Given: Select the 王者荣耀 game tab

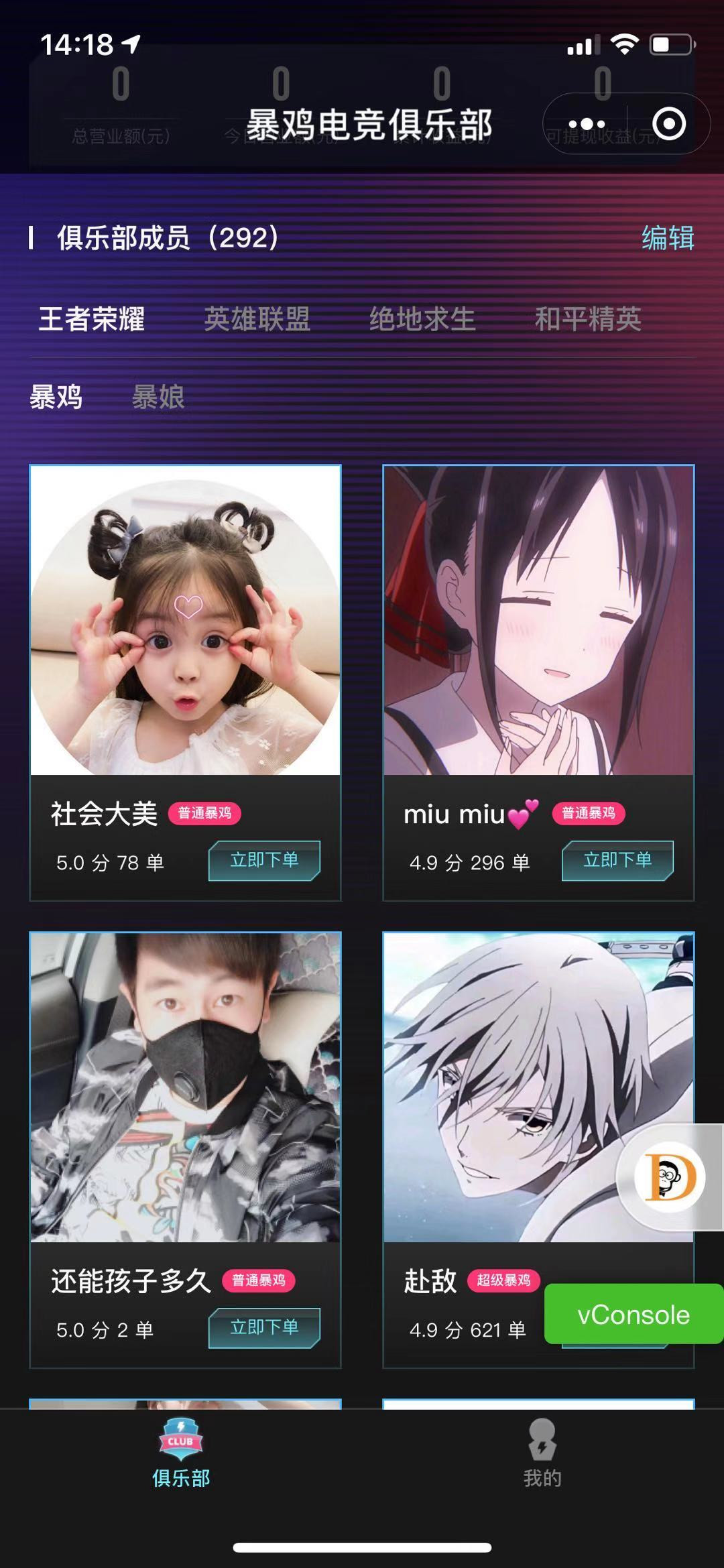Looking at the screenshot, I should (x=92, y=319).
